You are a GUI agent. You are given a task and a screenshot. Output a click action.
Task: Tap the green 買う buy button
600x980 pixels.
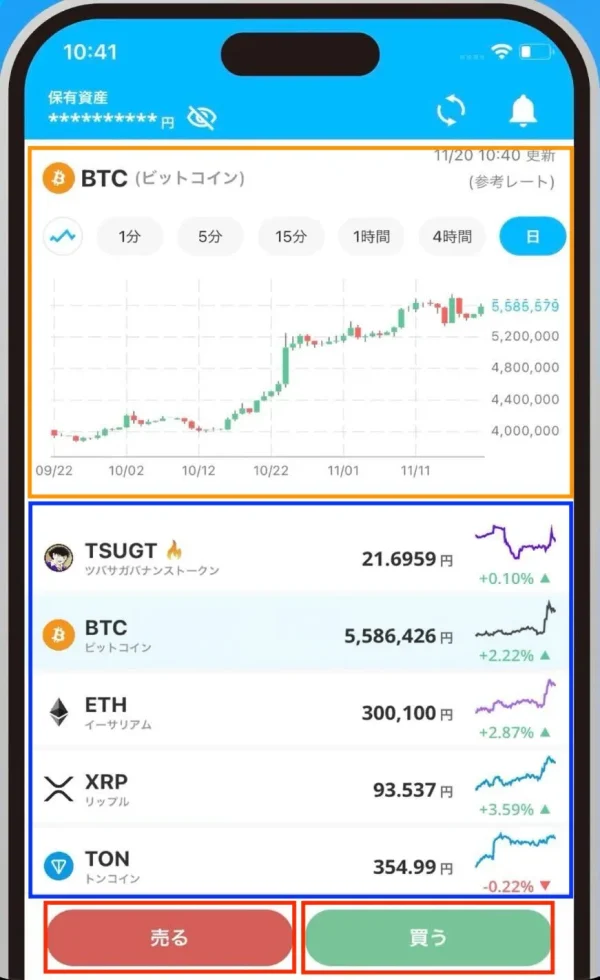pyautogui.click(x=428, y=938)
